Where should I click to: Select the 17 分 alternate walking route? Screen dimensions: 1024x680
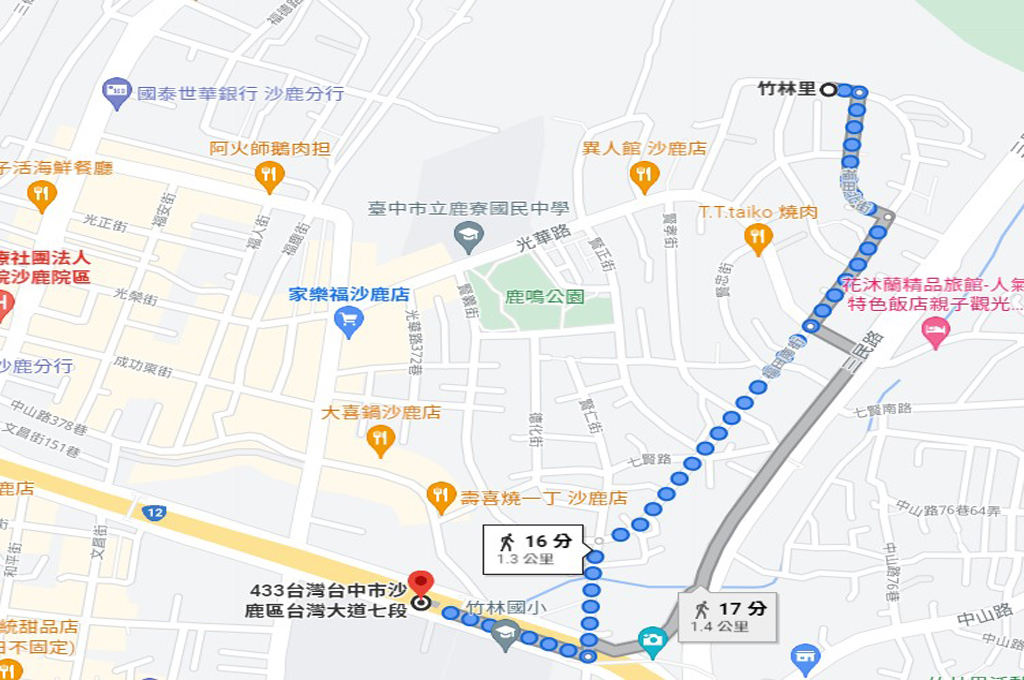[727, 616]
